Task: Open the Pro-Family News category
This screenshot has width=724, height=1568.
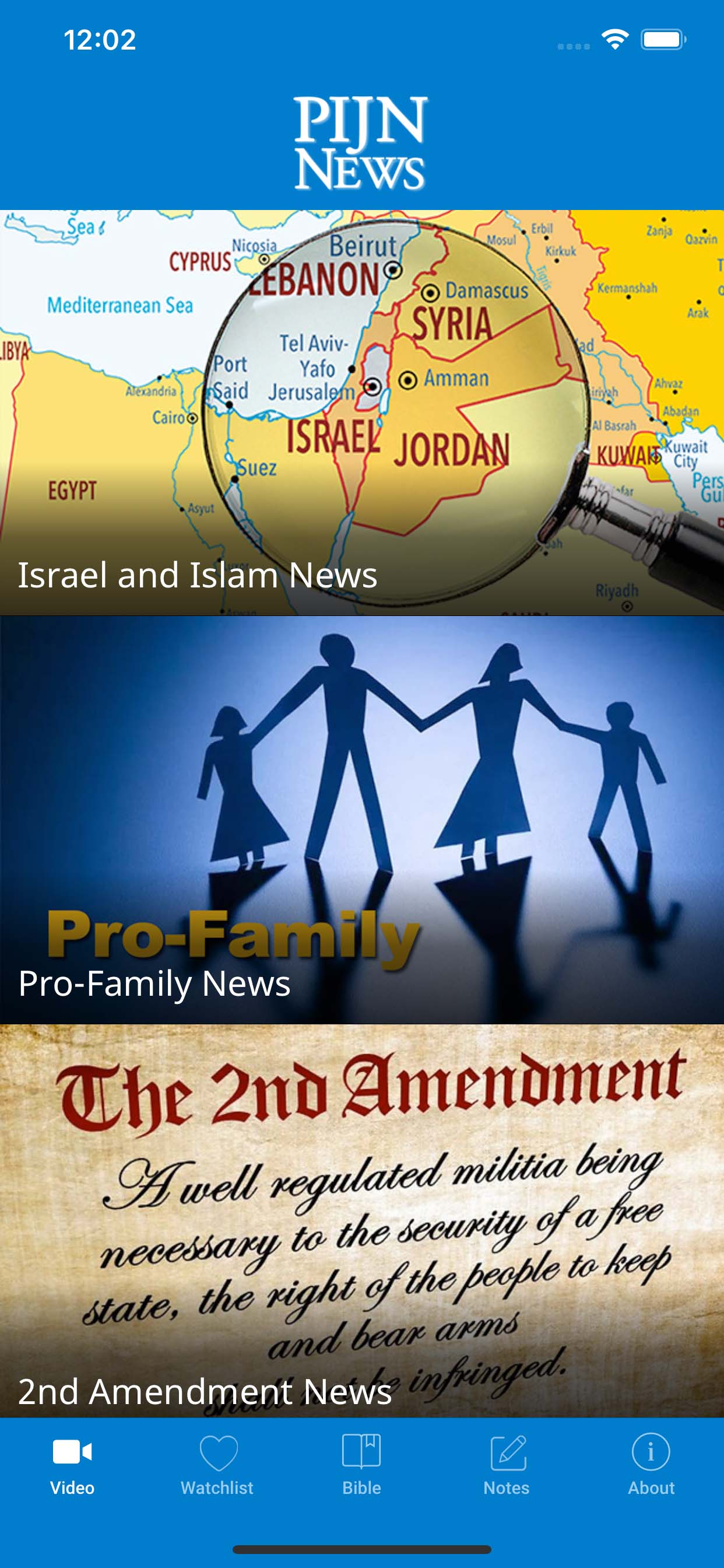Action: click(x=362, y=820)
